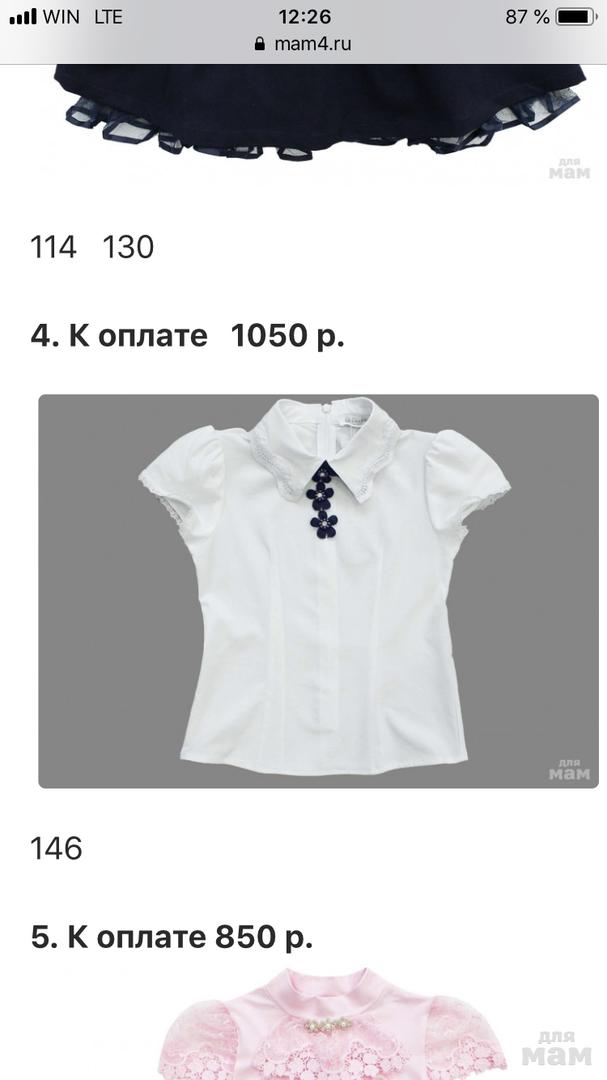Tap the mam4.ru address bar
607x1080 pixels.
click(x=303, y=44)
